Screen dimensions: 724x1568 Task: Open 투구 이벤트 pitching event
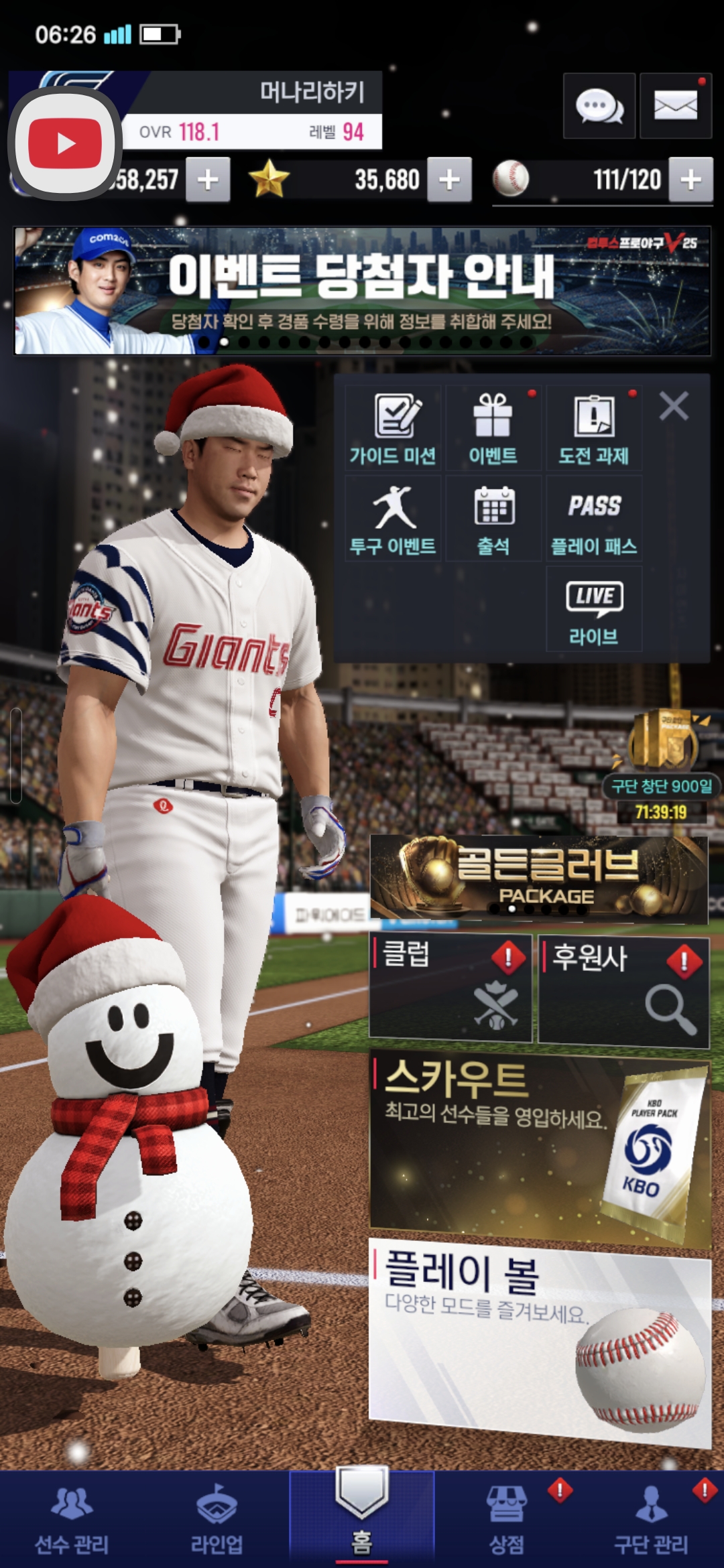[x=393, y=519]
